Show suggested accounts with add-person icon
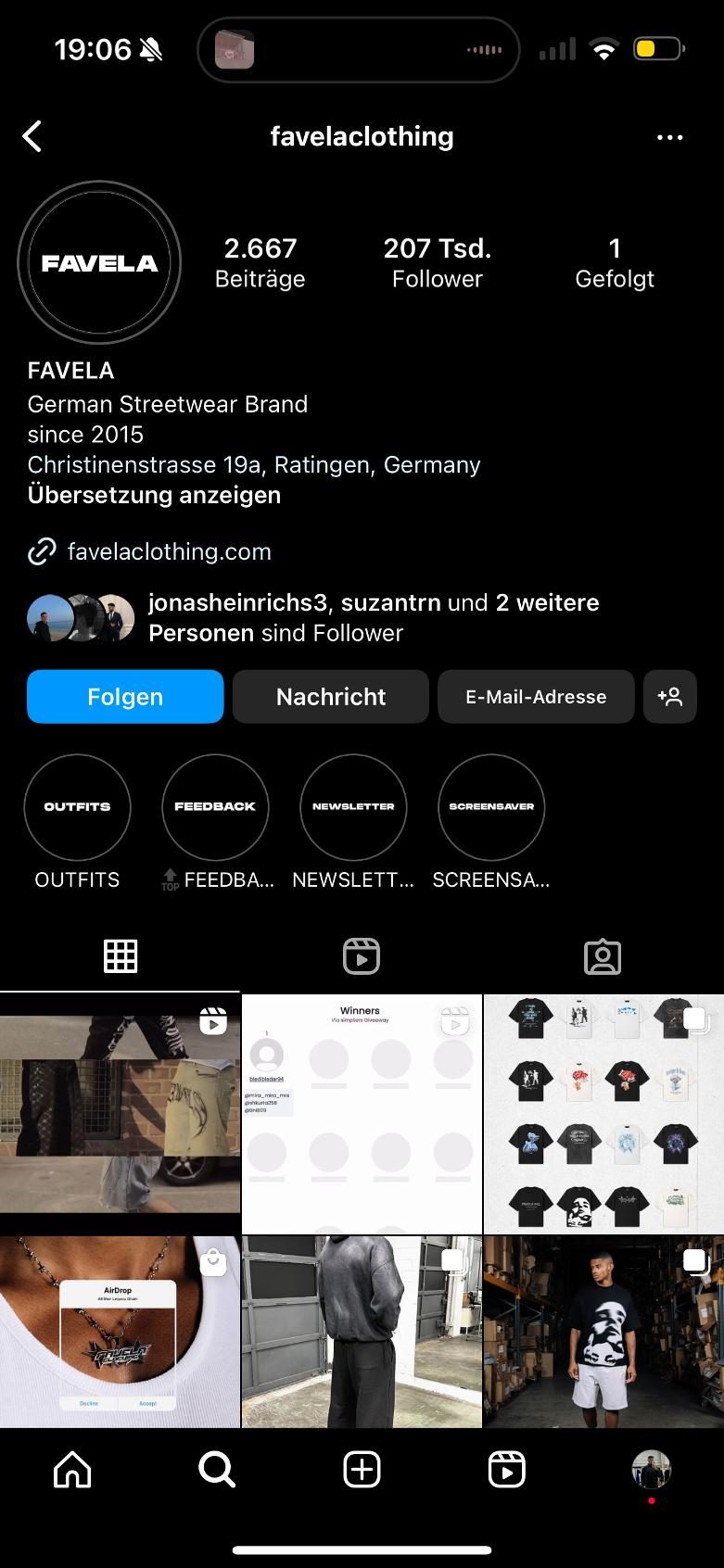This screenshot has width=724, height=1568. click(x=670, y=697)
